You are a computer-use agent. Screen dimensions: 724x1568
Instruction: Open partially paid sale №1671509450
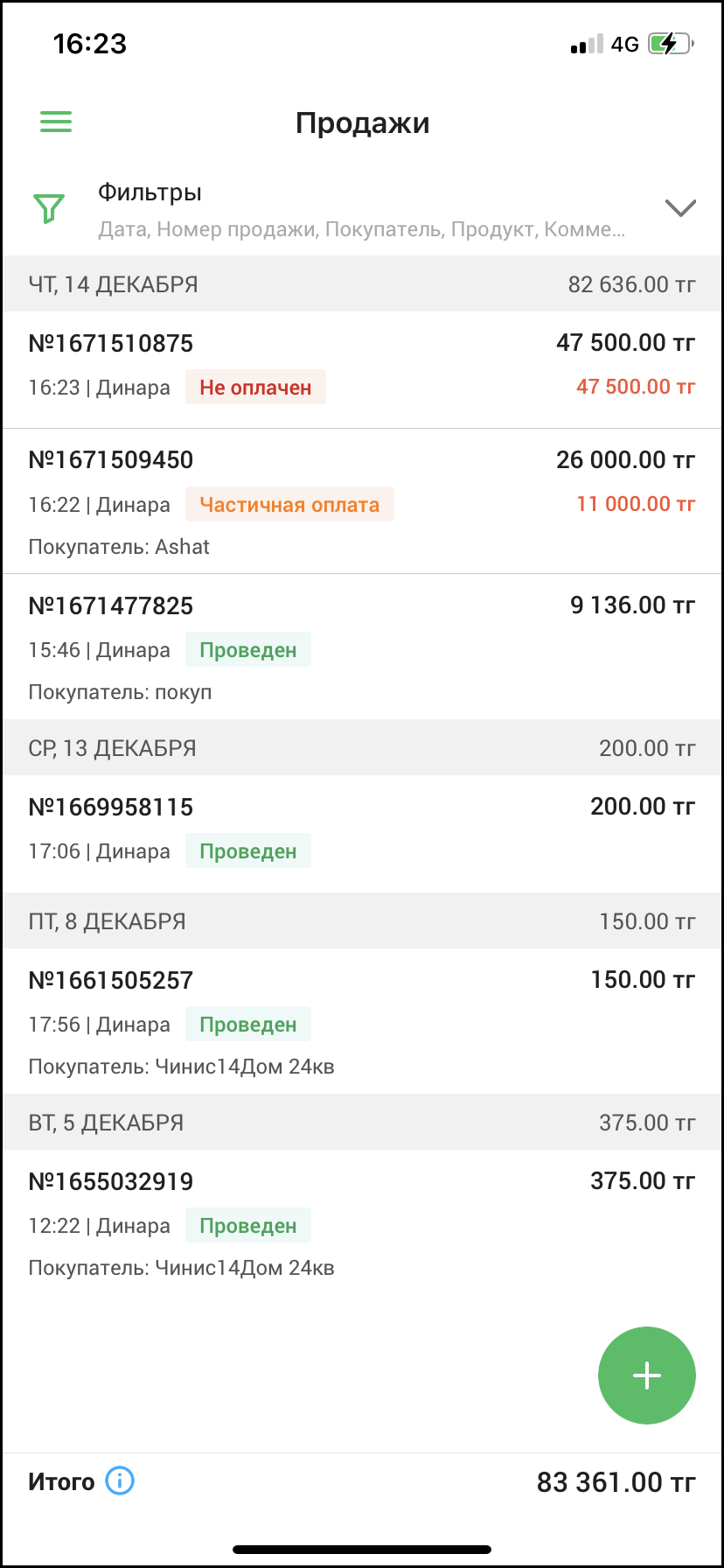pyautogui.click(x=362, y=501)
